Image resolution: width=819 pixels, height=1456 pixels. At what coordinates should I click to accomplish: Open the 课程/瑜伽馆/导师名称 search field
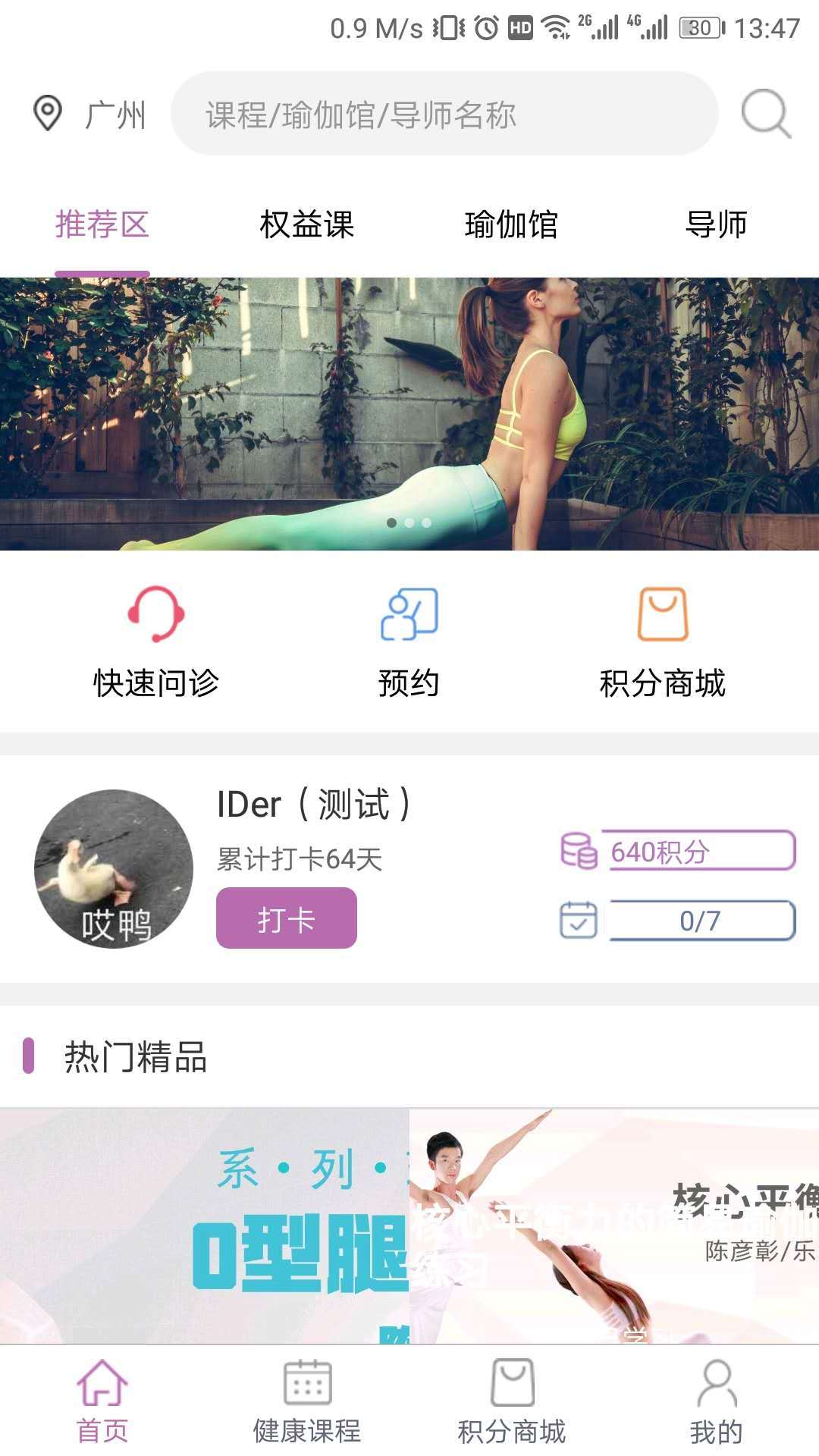(444, 114)
